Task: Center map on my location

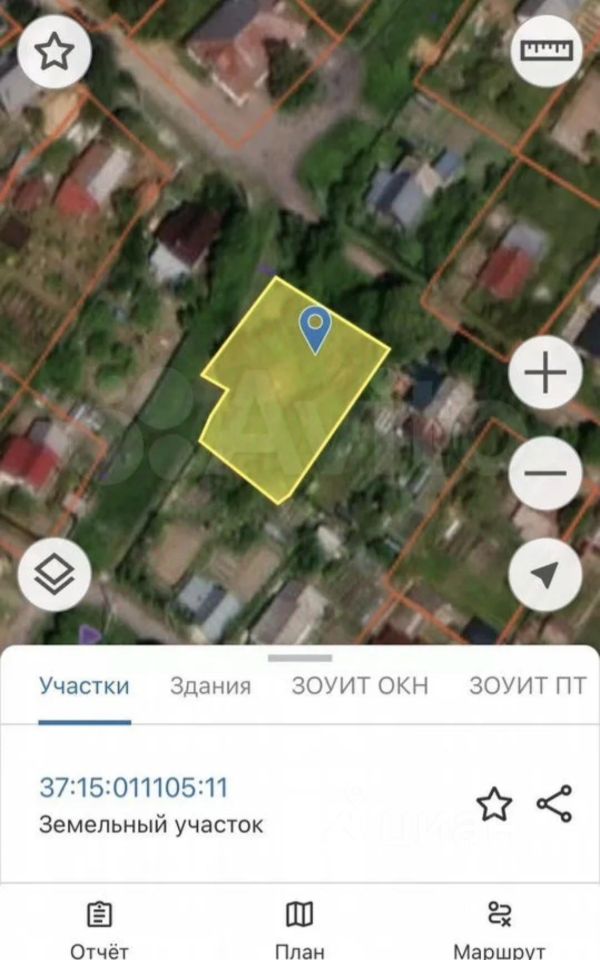Action: pos(546,575)
